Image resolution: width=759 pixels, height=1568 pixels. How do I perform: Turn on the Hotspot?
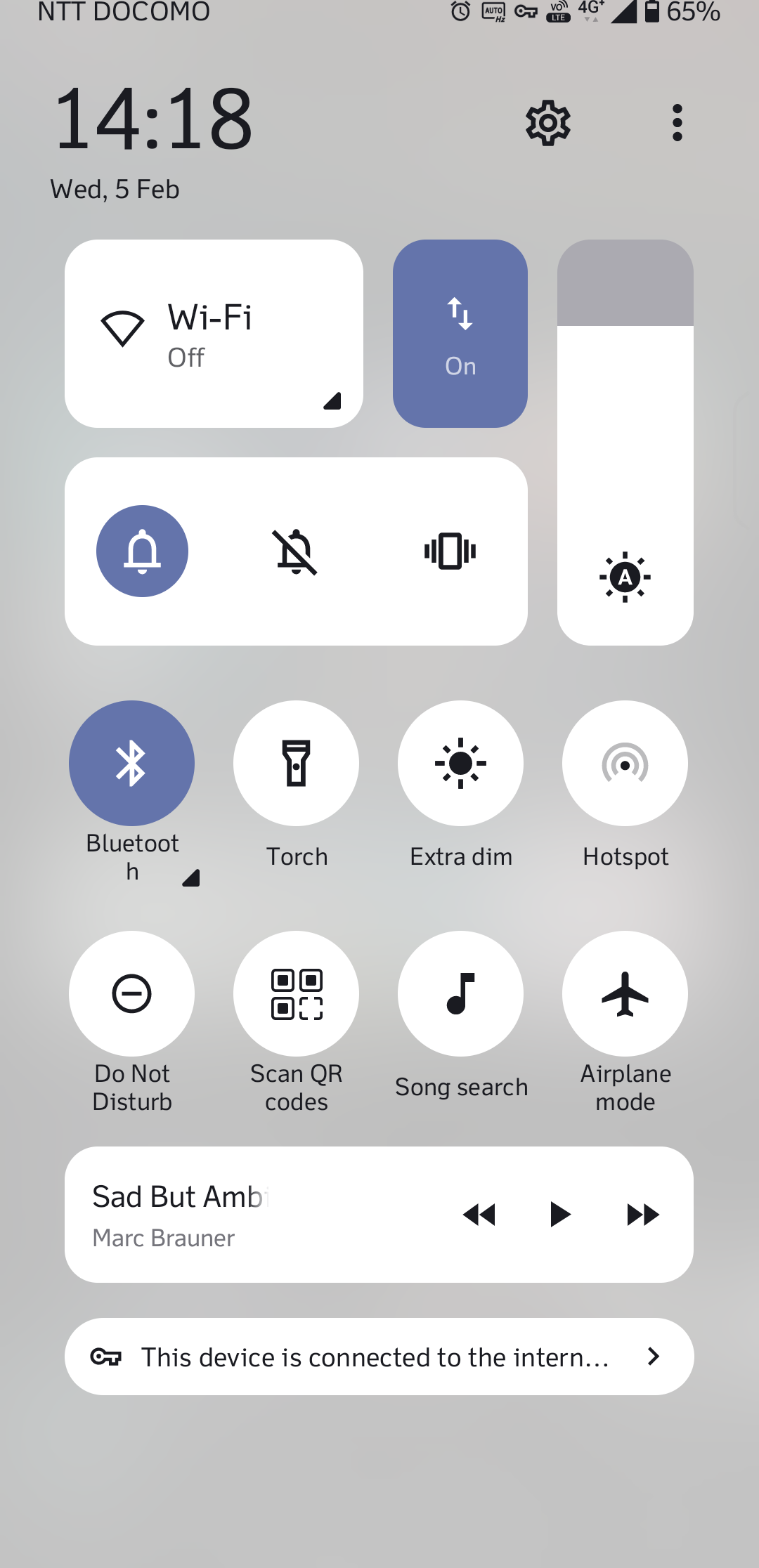pos(625,763)
